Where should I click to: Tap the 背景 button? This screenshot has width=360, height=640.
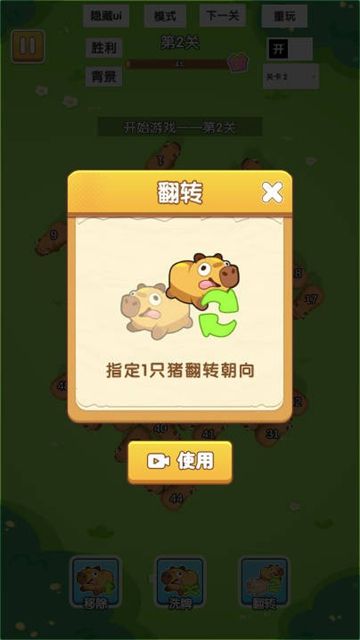coord(104,76)
